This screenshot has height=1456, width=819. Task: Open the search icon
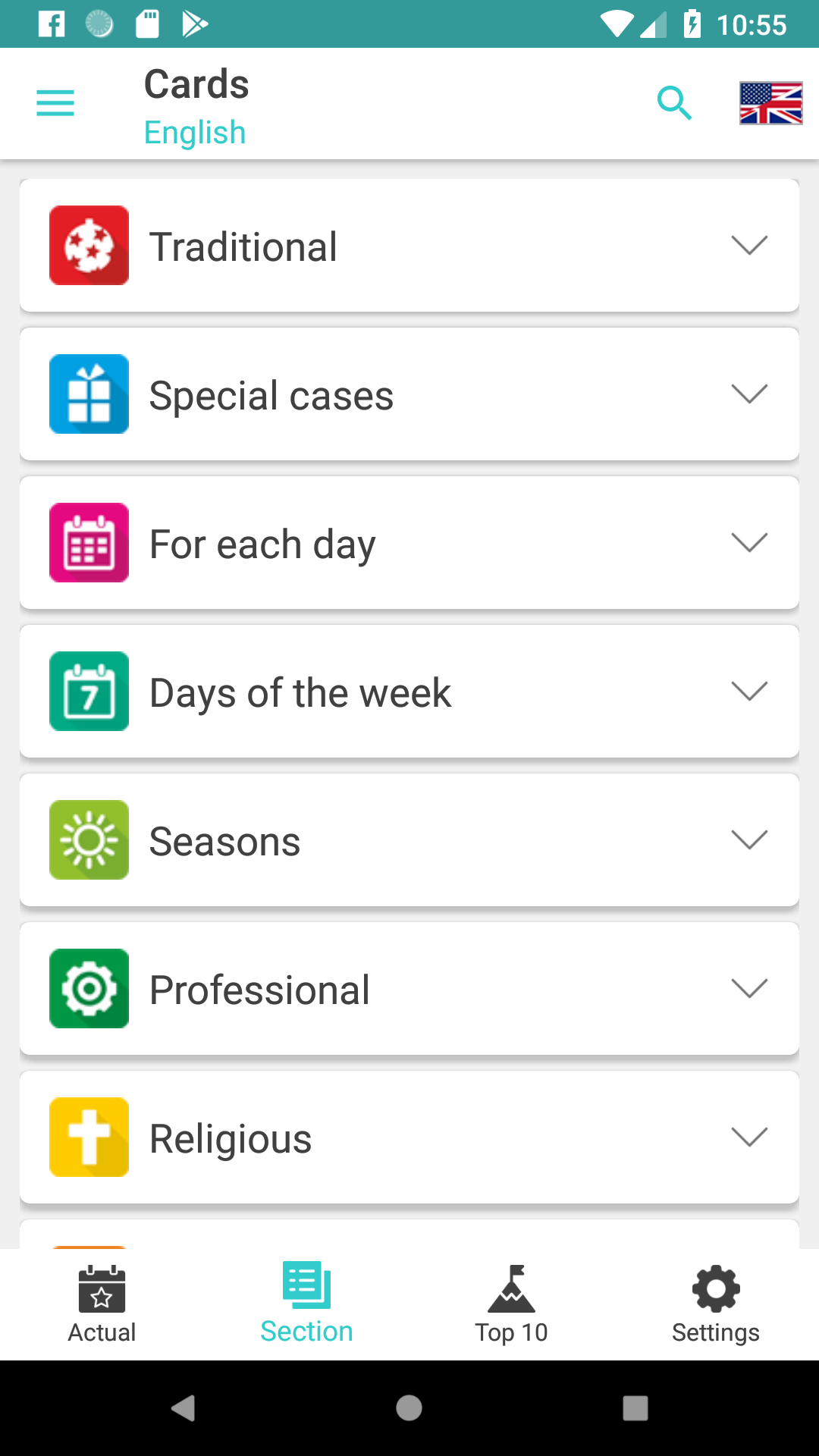click(674, 103)
